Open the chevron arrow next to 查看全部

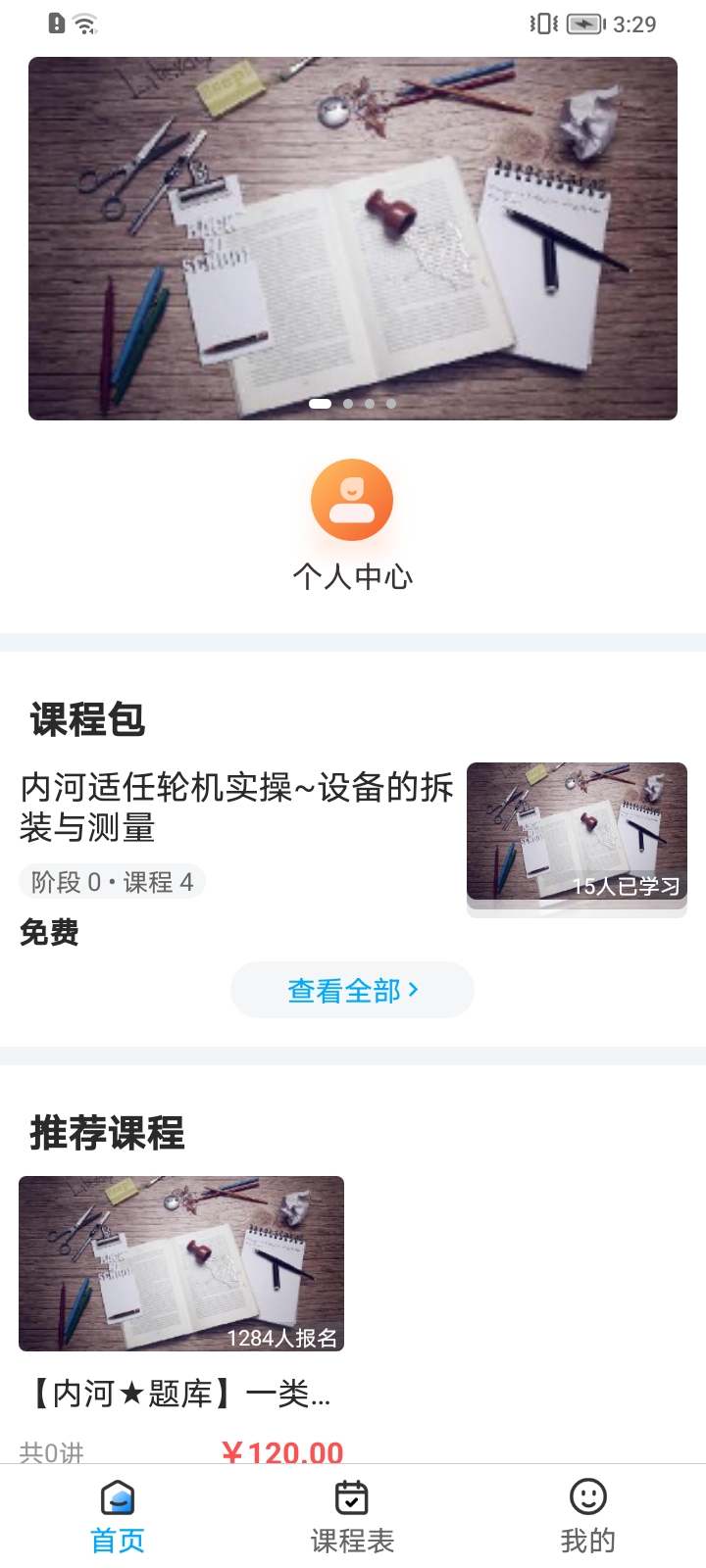point(415,990)
